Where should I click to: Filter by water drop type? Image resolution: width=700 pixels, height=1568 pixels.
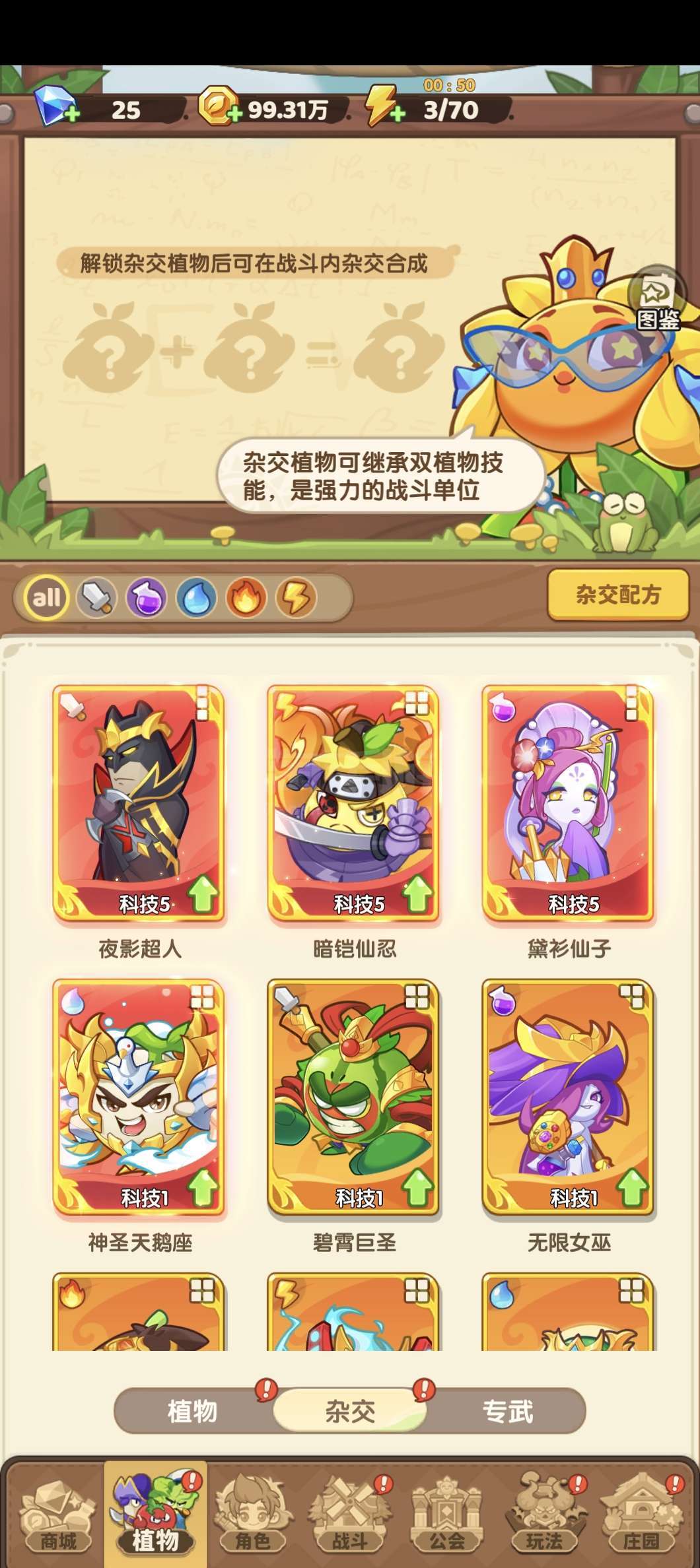tap(196, 599)
